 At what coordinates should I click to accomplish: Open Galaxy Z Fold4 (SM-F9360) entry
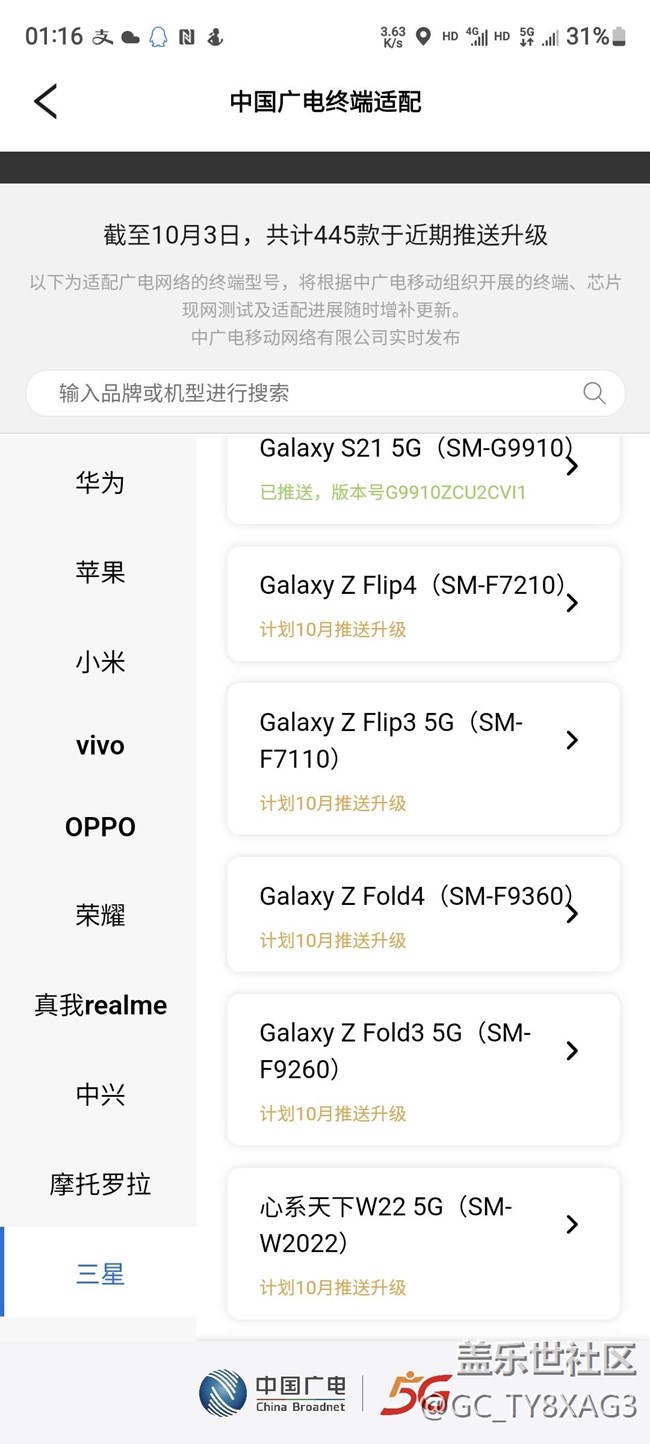[x=422, y=913]
